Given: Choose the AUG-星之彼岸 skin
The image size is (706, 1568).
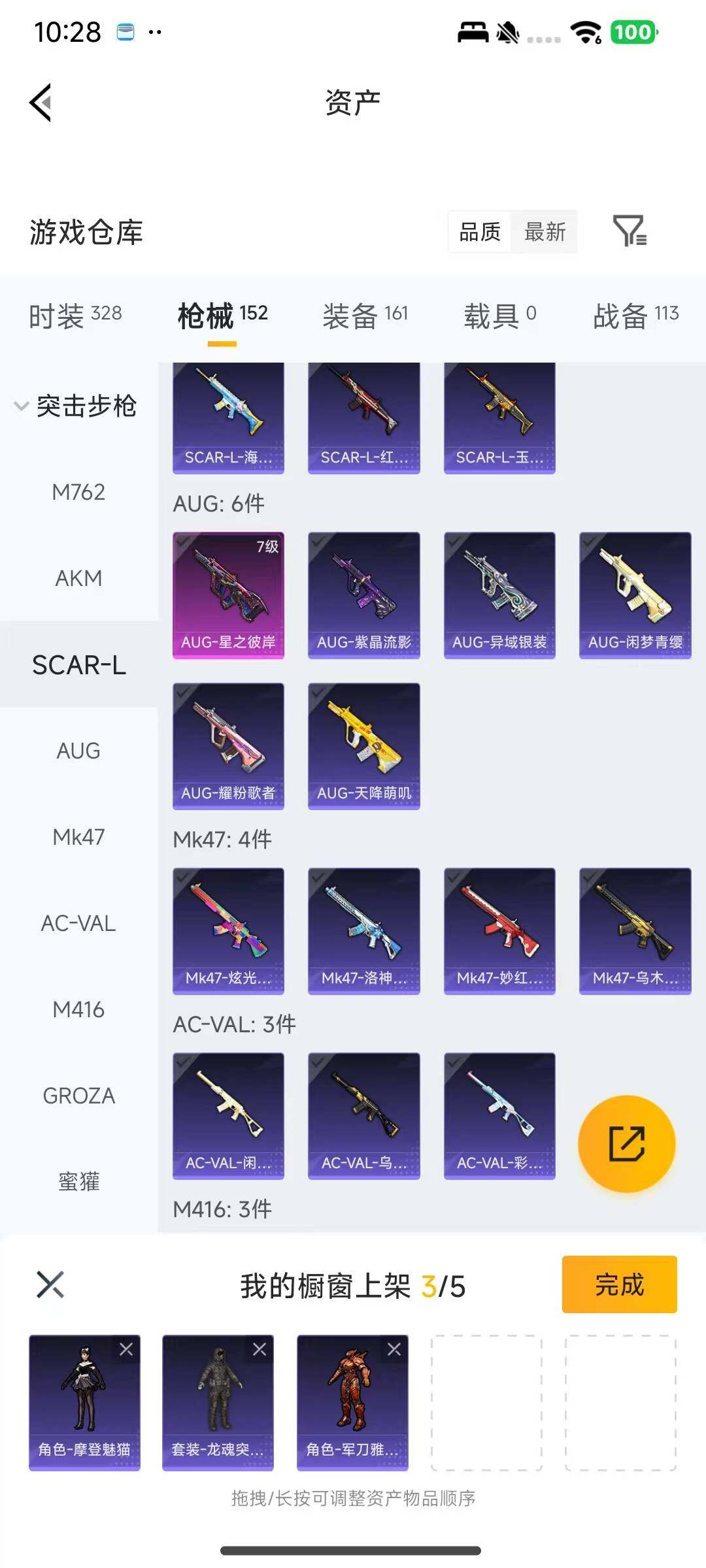Looking at the screenshot, I should click(x=228, y=595).
